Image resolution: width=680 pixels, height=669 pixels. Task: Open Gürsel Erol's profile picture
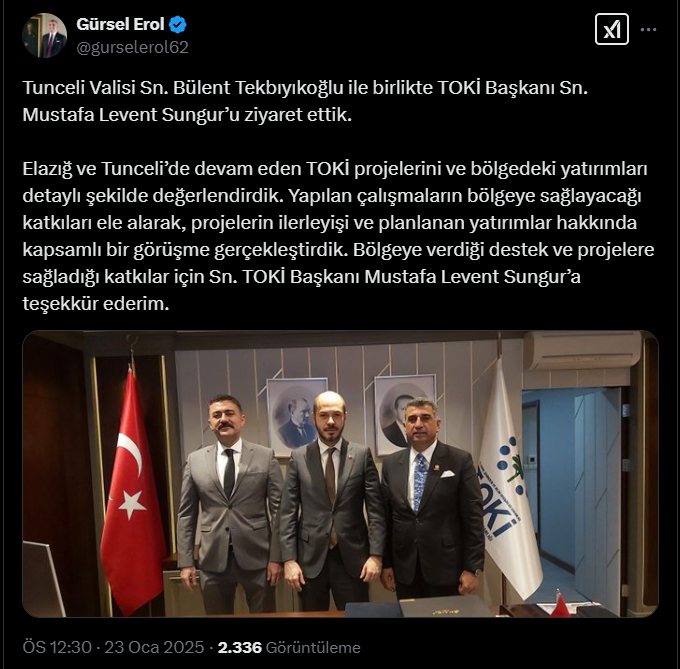(x=44, y=36)
